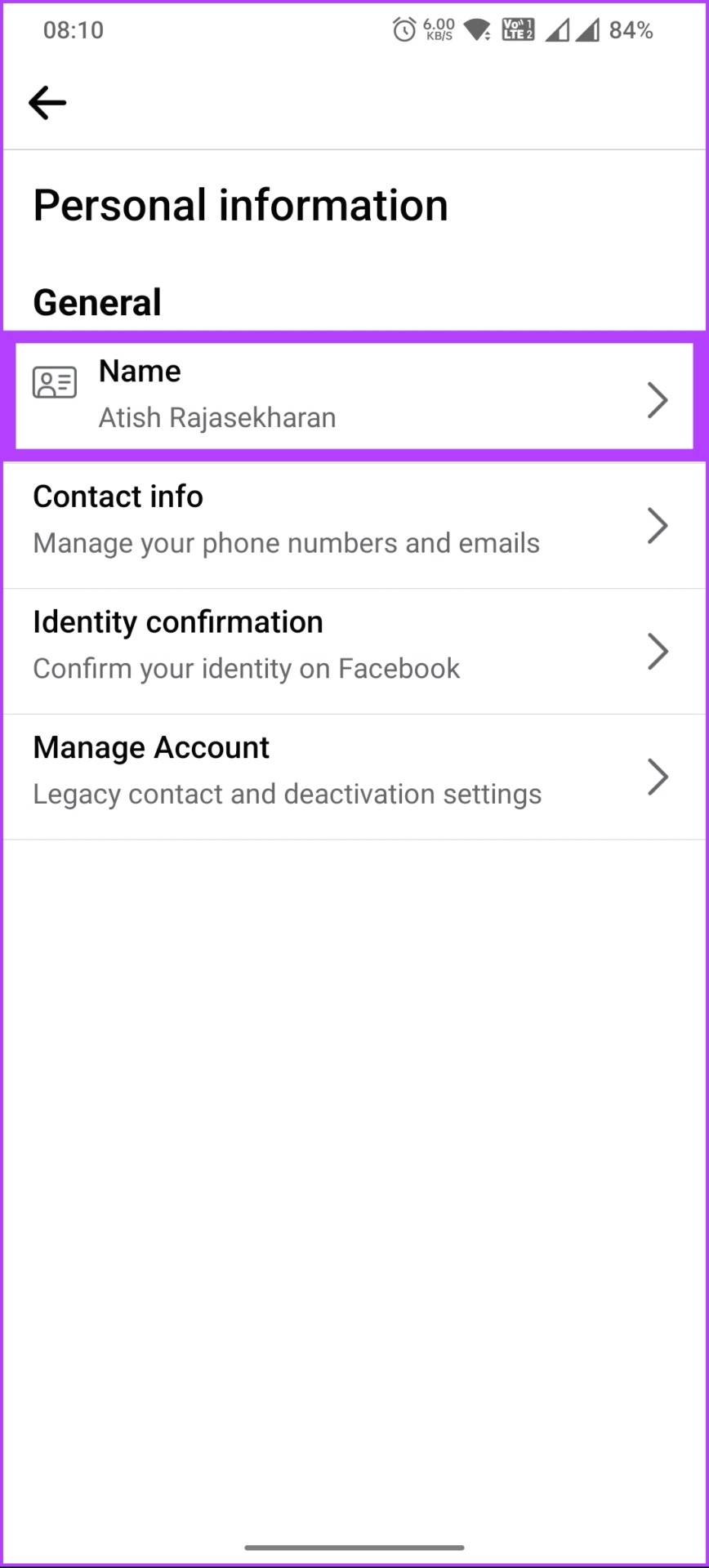Open Contact info settings
The width and height of the screenshot is (709, 1568).
pos(354,525)
